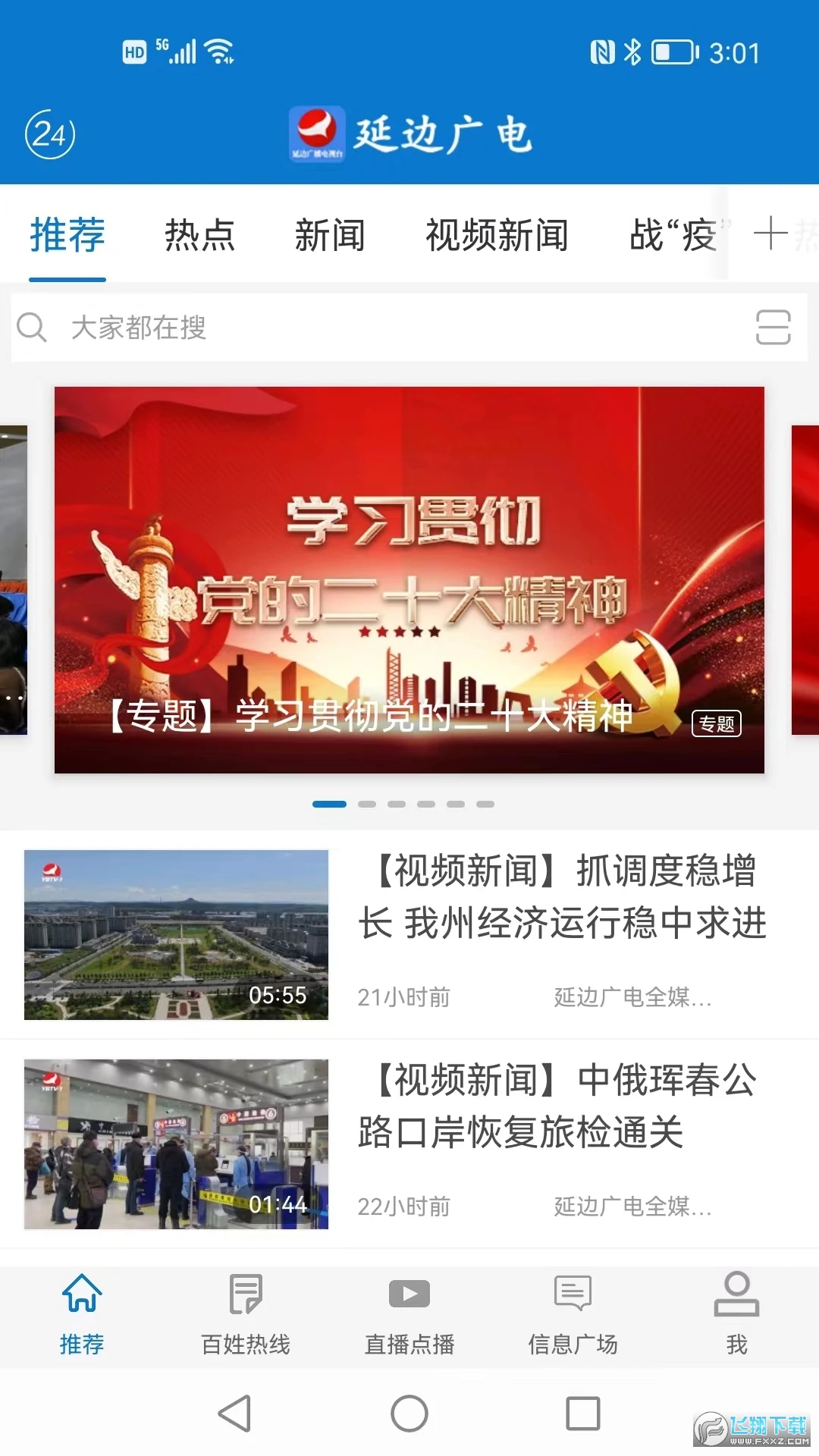
Task: Tap the circular 24 badge top left
Action: (50, 135)
